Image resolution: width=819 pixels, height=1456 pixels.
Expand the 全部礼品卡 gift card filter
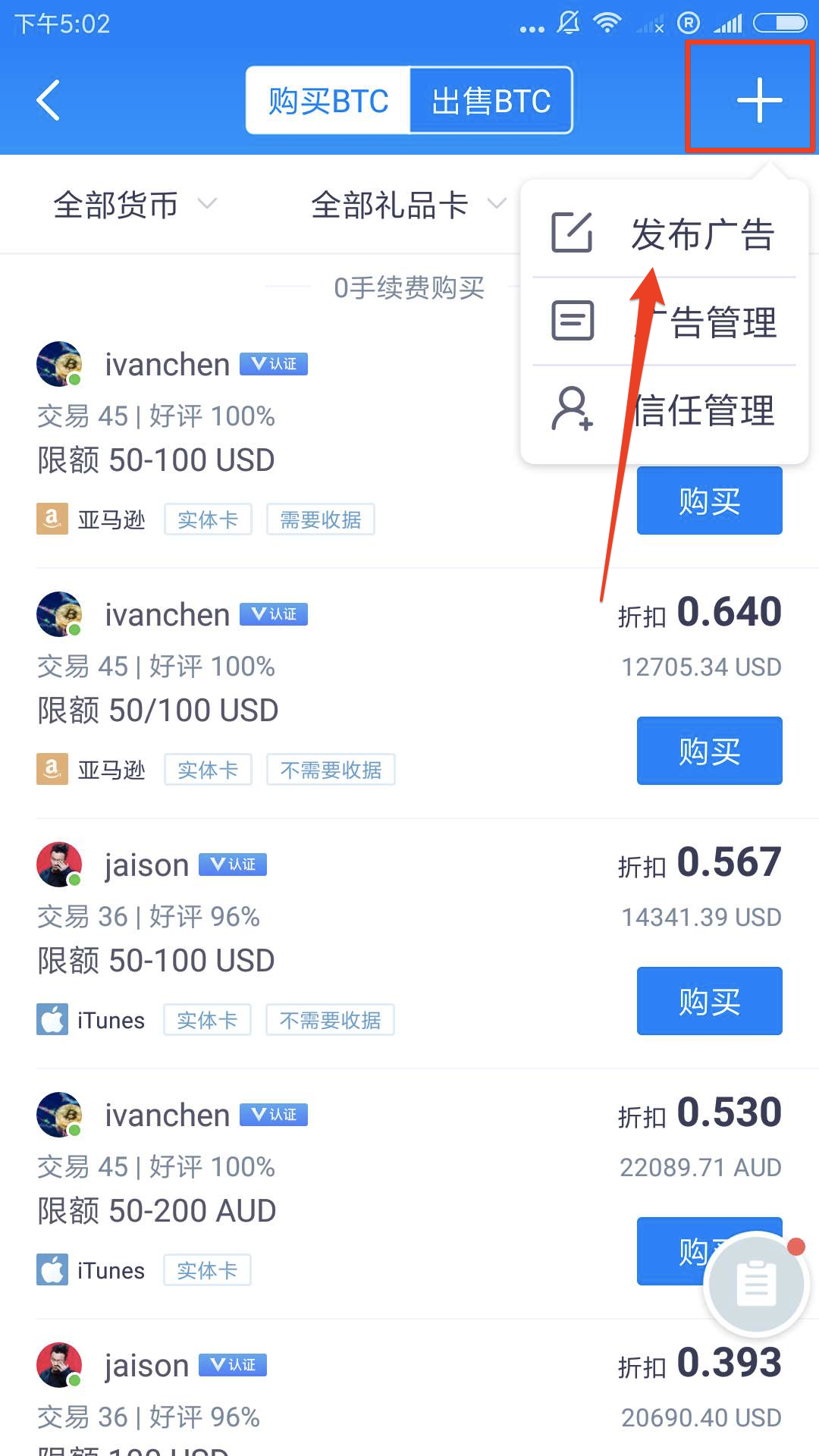pyautogui.click(x=407, y=205)
